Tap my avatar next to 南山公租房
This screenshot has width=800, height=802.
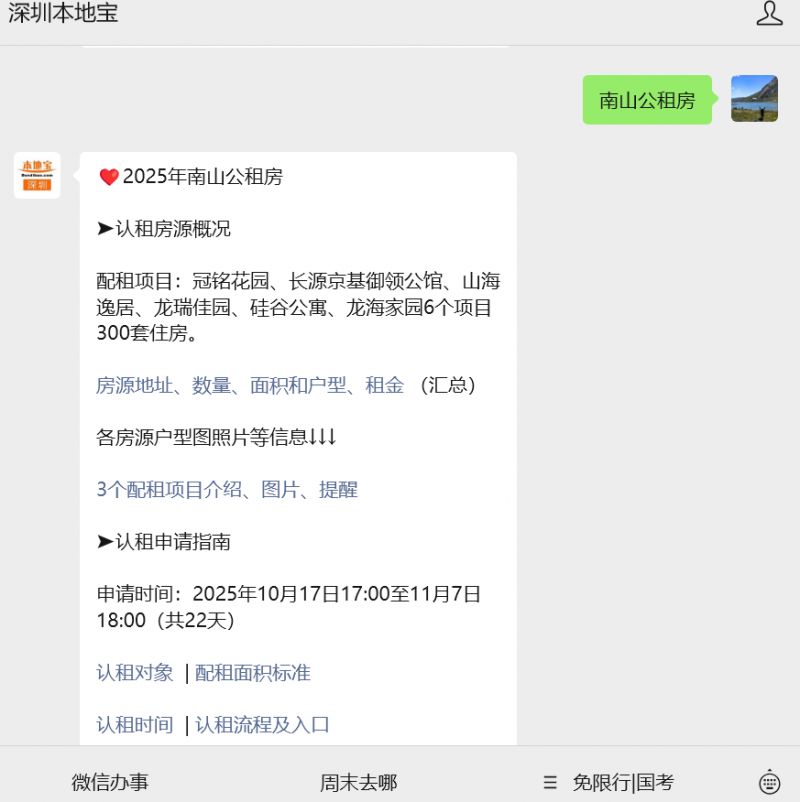click(754, 99)
